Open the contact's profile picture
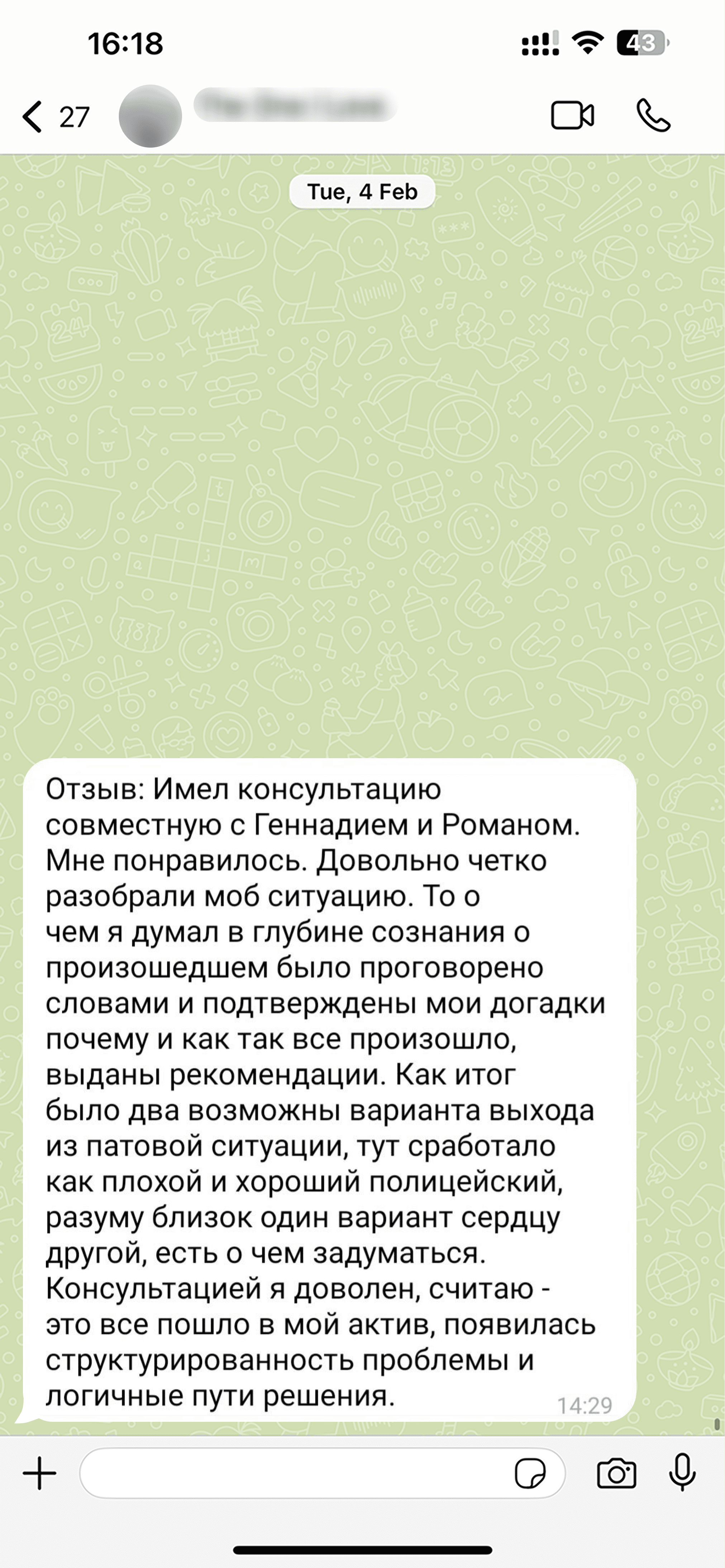This screenshot has width=725, height=1568. [x=151, y=116]
